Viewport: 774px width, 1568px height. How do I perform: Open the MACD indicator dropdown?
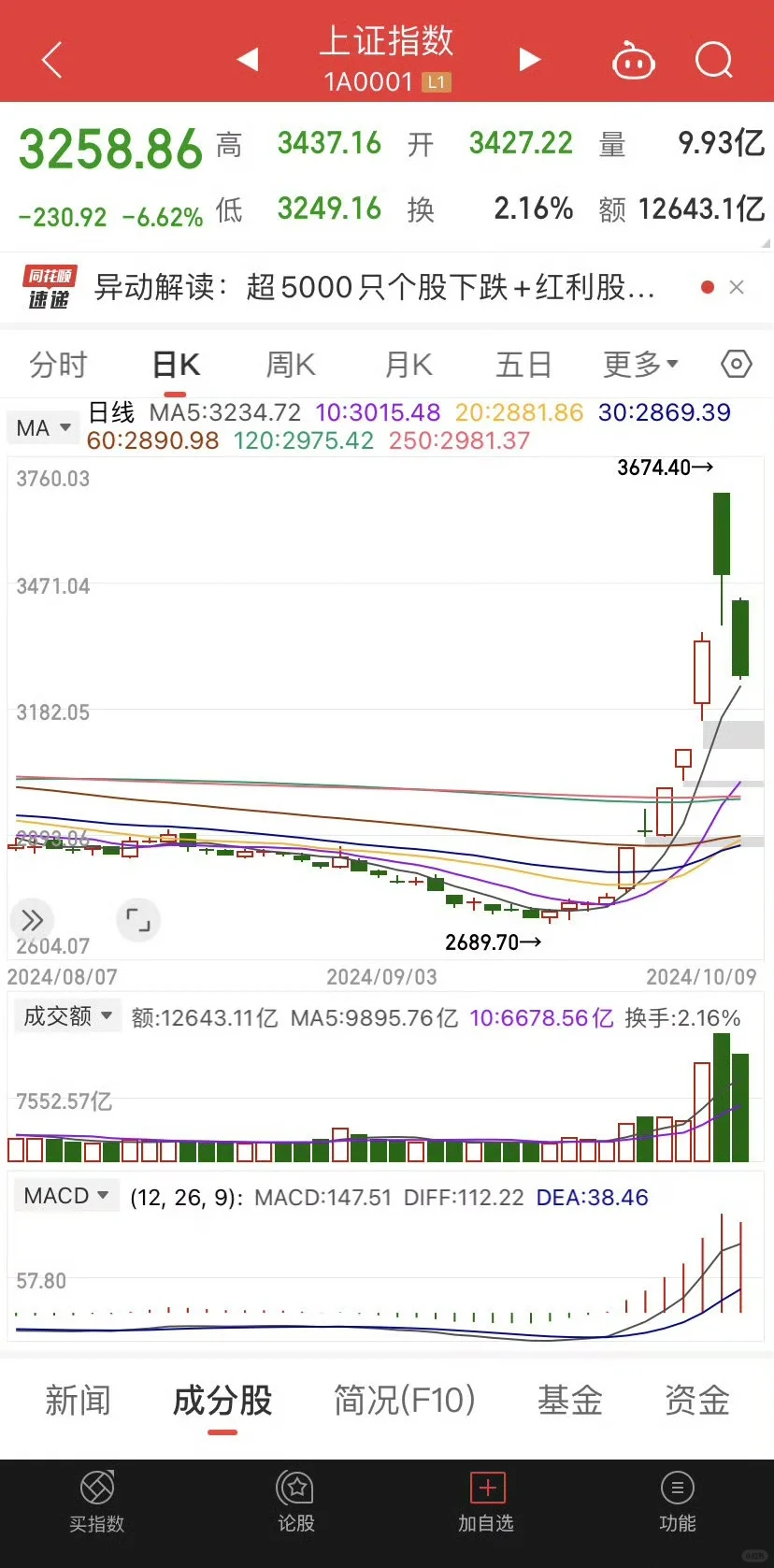pyautogui.click(x=66, y=1196)
